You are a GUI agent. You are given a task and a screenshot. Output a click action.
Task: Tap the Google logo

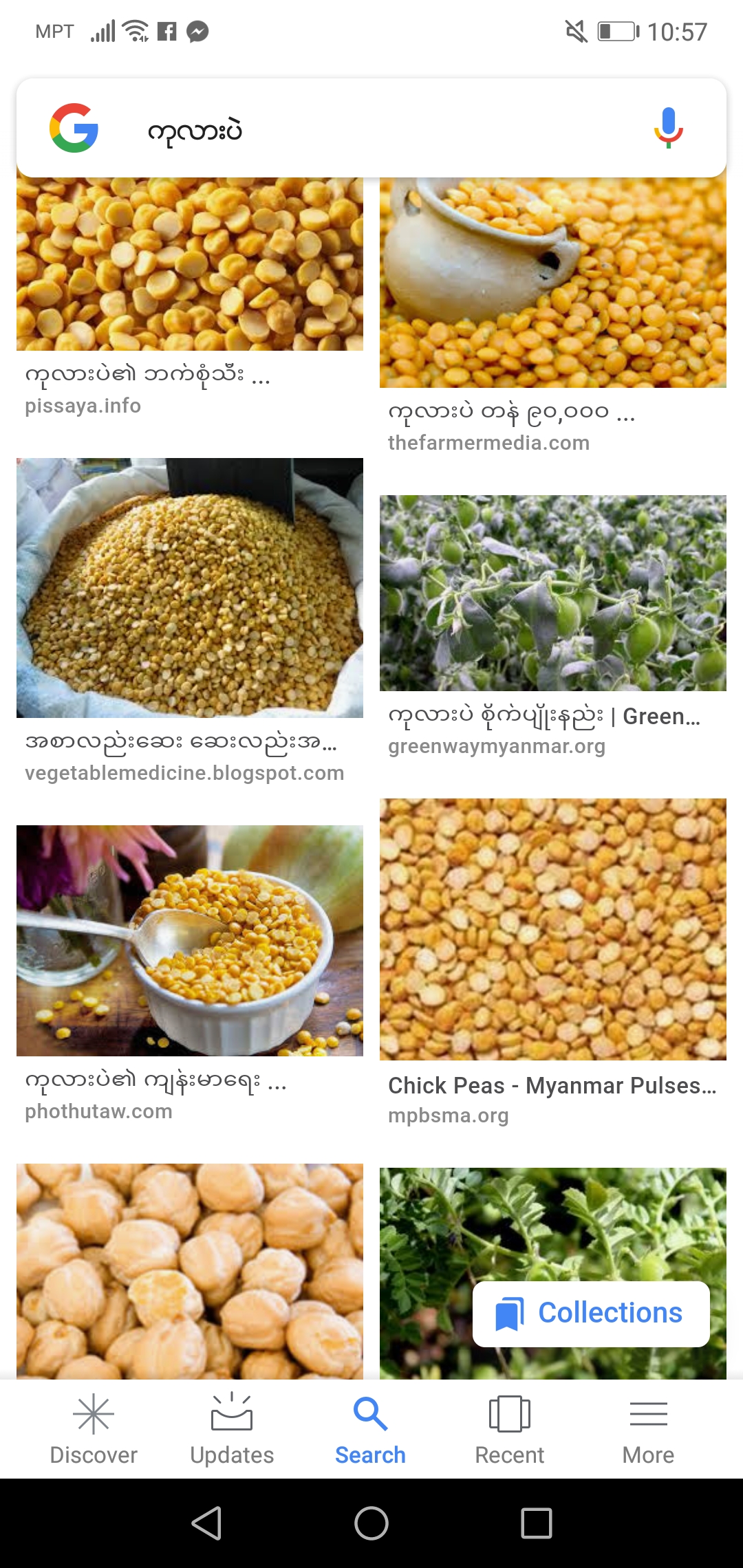(x=74, y=128)
